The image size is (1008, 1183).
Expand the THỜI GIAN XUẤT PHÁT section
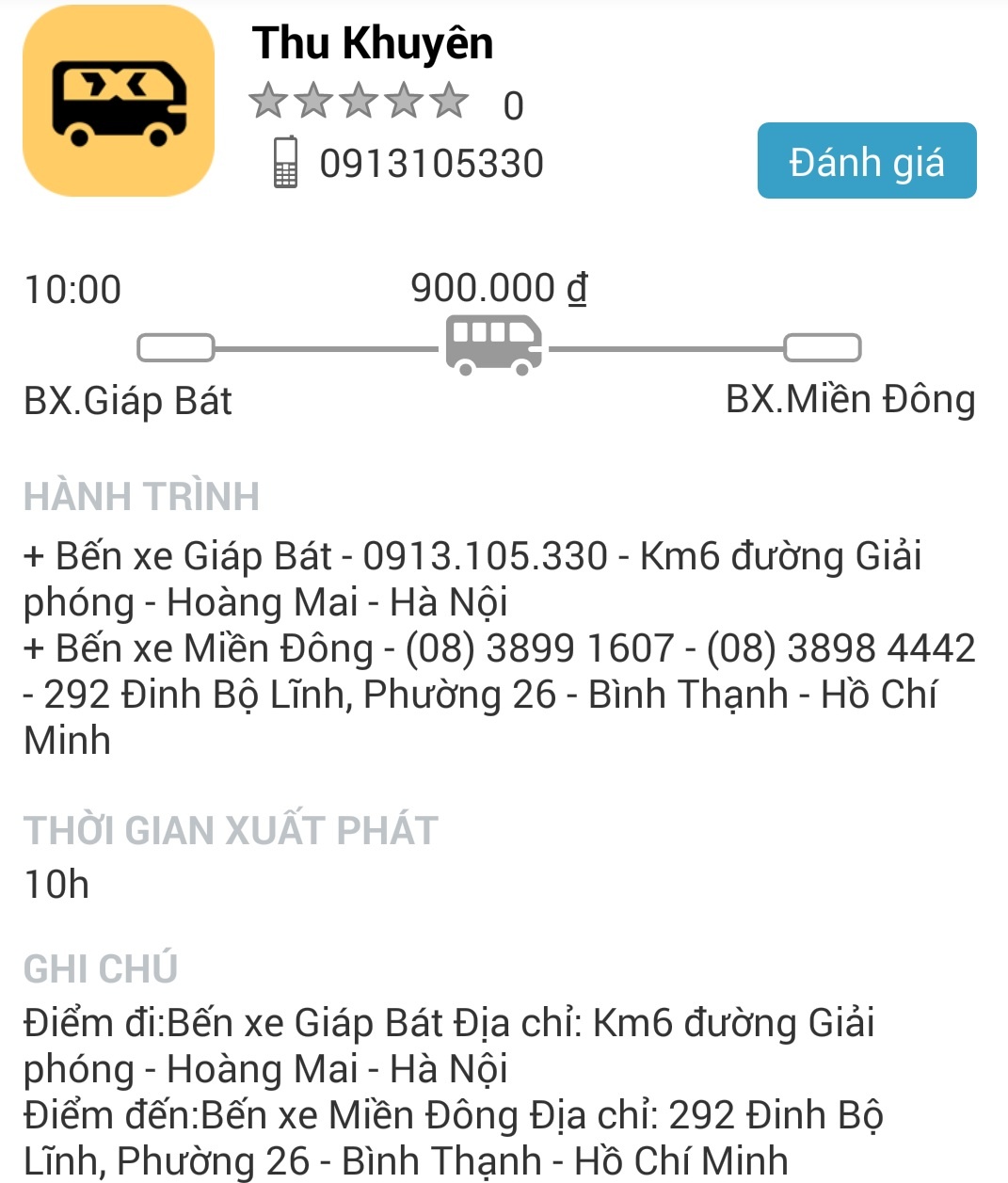[232, 829]
